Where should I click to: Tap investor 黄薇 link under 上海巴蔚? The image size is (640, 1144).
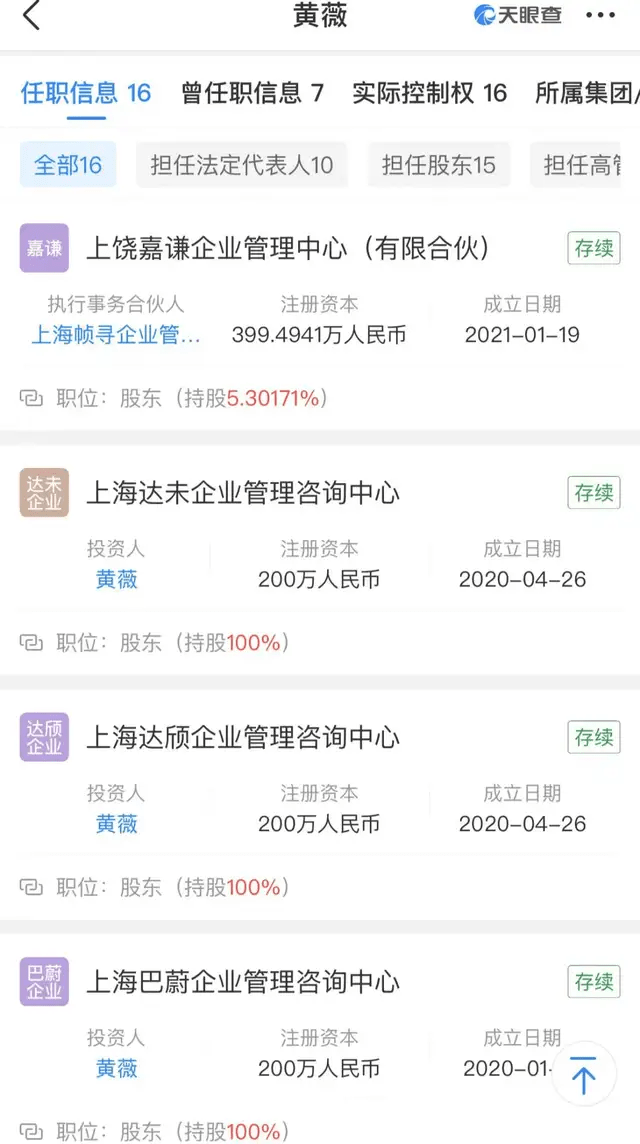117,1068
